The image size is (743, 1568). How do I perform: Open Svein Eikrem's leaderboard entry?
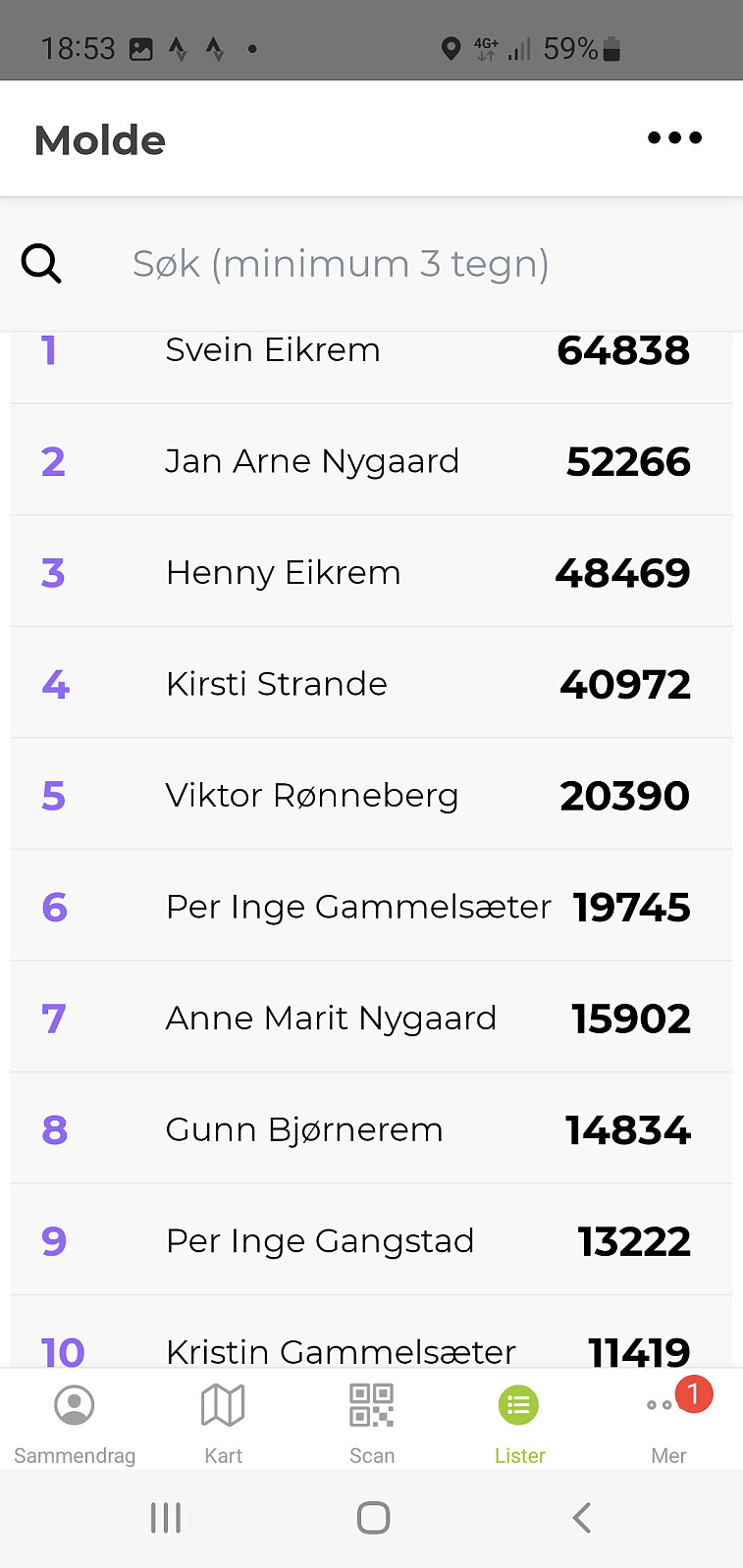coord(371,367)
